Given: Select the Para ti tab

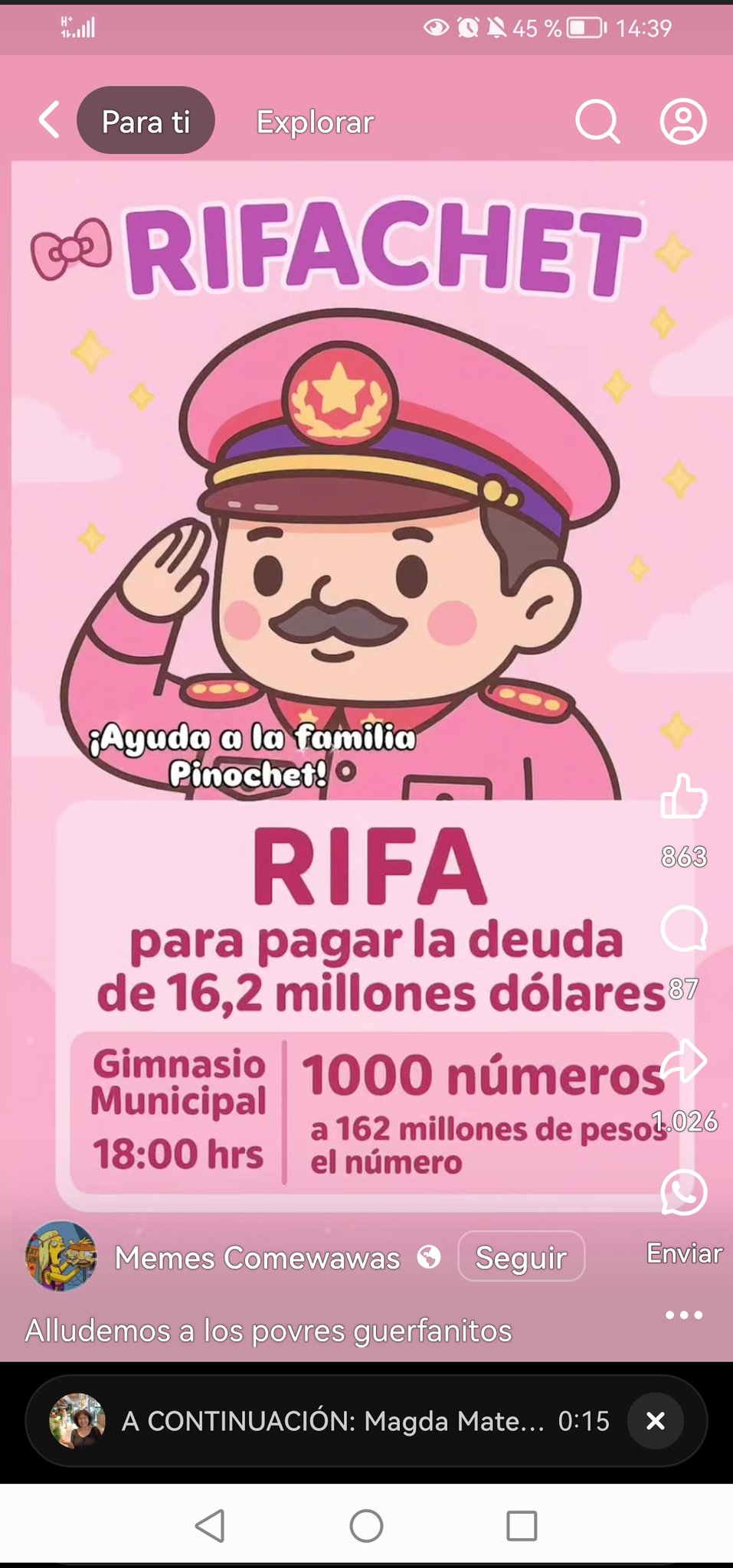Looking at the screenshot, I should coord(146,121).
